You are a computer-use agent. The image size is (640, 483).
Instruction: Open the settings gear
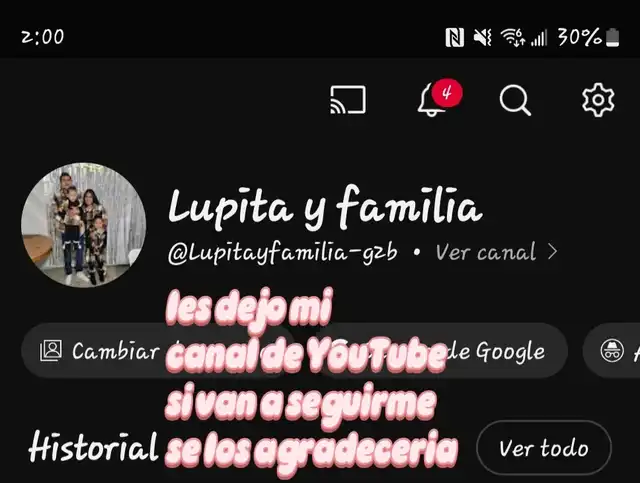(598, 99)
